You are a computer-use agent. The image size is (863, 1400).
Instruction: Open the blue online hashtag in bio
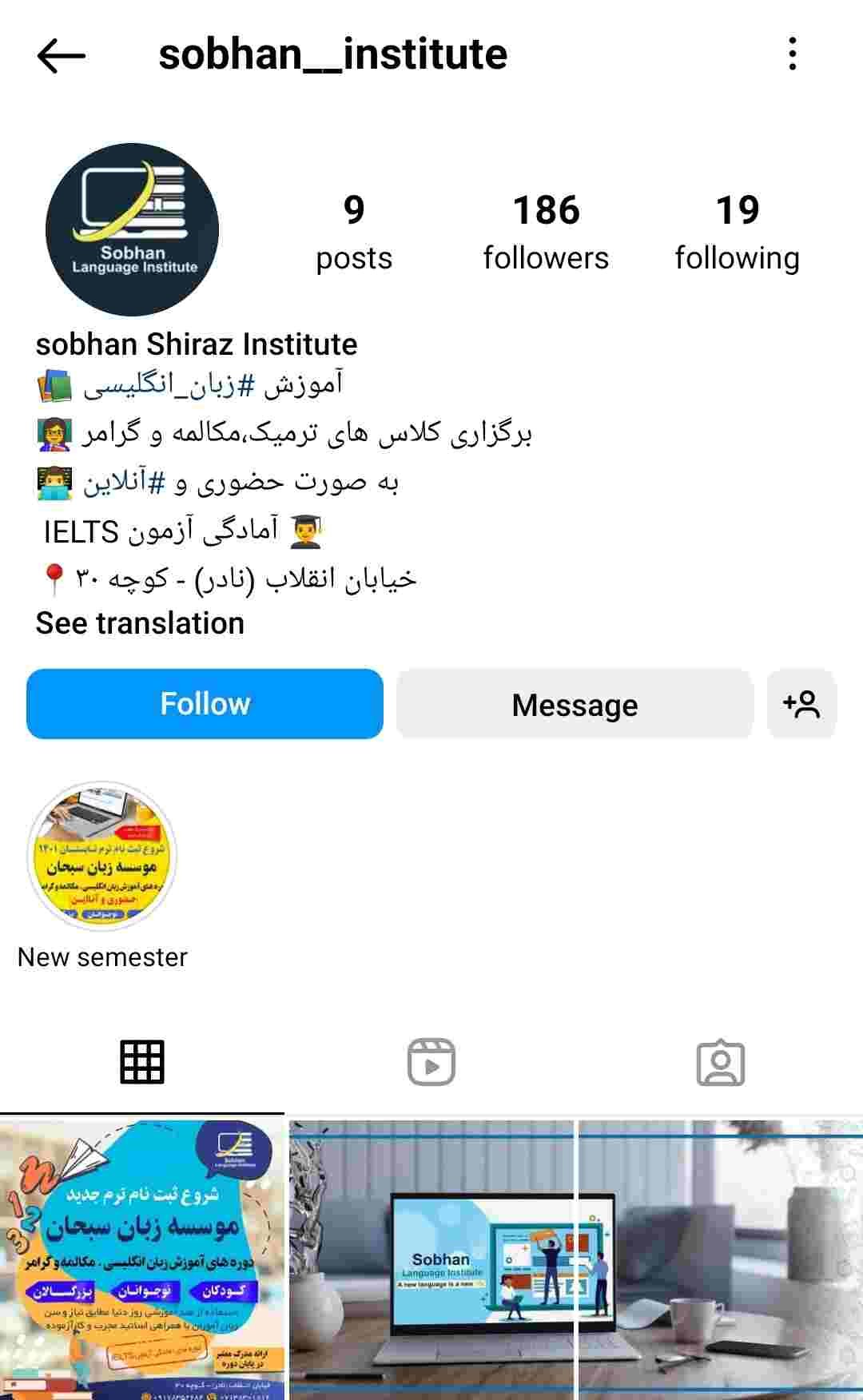(x=124, y=482)
